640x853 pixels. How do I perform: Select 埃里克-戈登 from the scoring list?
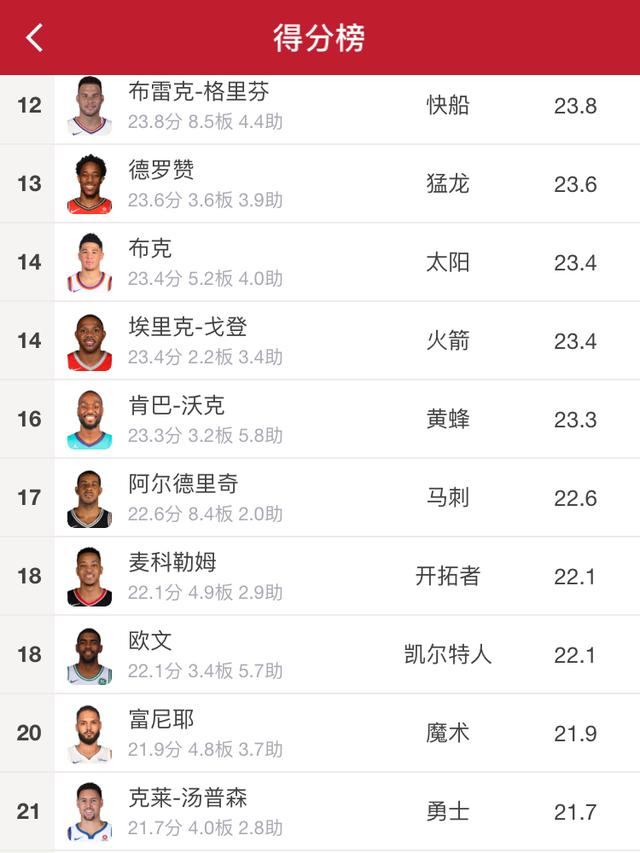(320, 341)
